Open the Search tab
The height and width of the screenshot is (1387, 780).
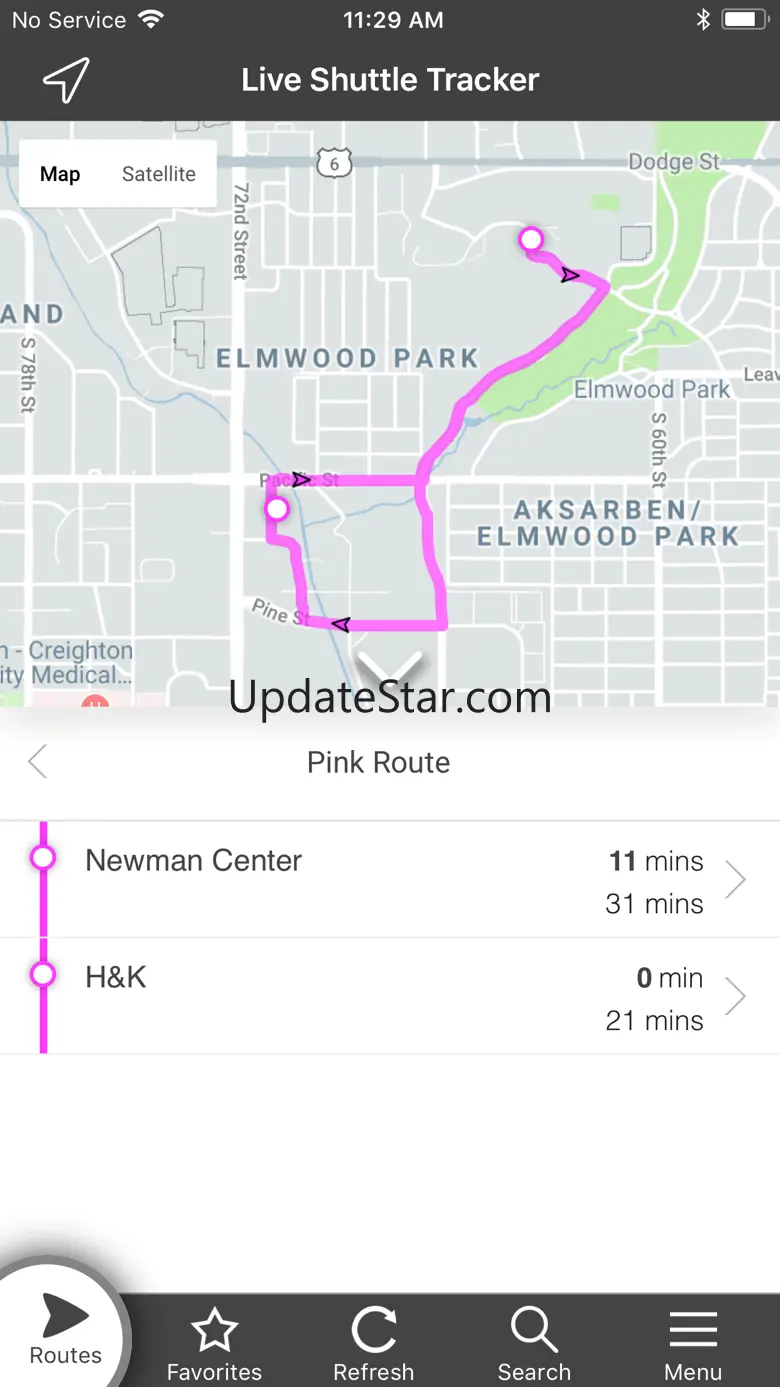(x=534, y=1345)
